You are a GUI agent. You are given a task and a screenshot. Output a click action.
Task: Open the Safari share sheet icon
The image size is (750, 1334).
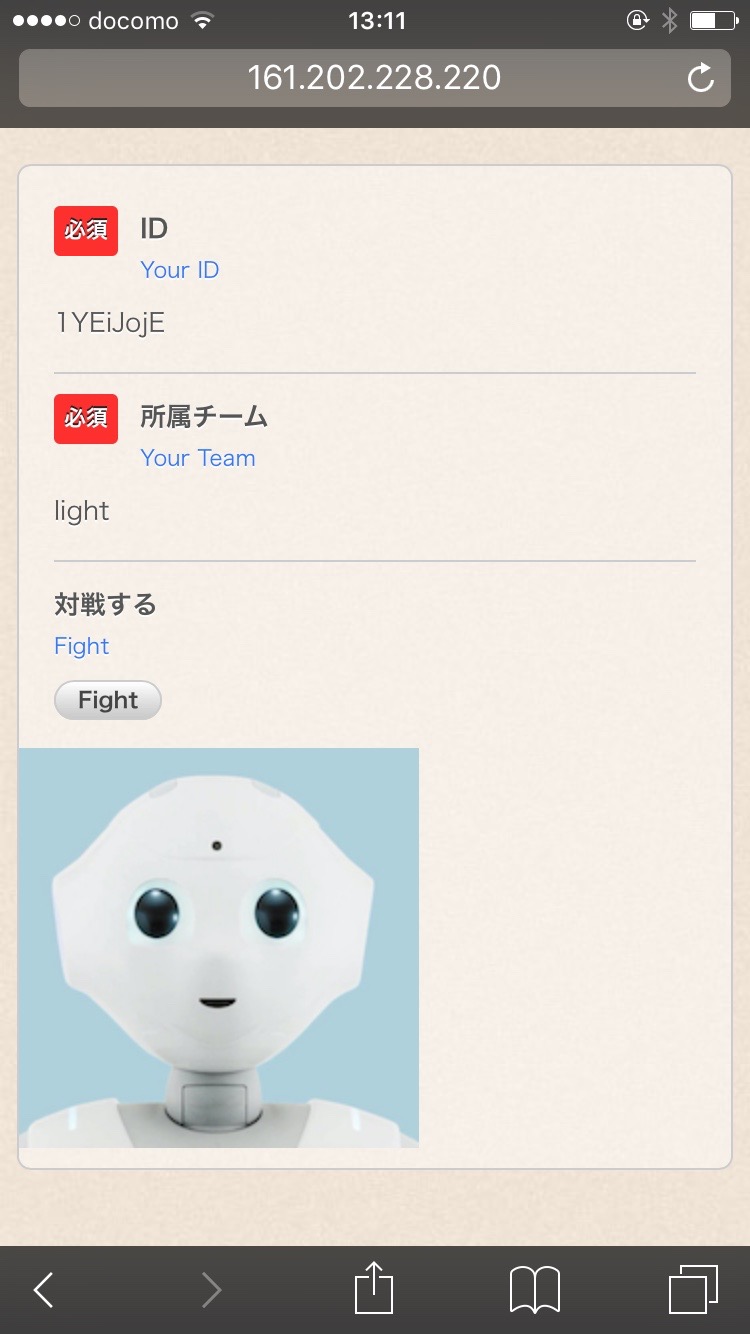coord(373,1289)
